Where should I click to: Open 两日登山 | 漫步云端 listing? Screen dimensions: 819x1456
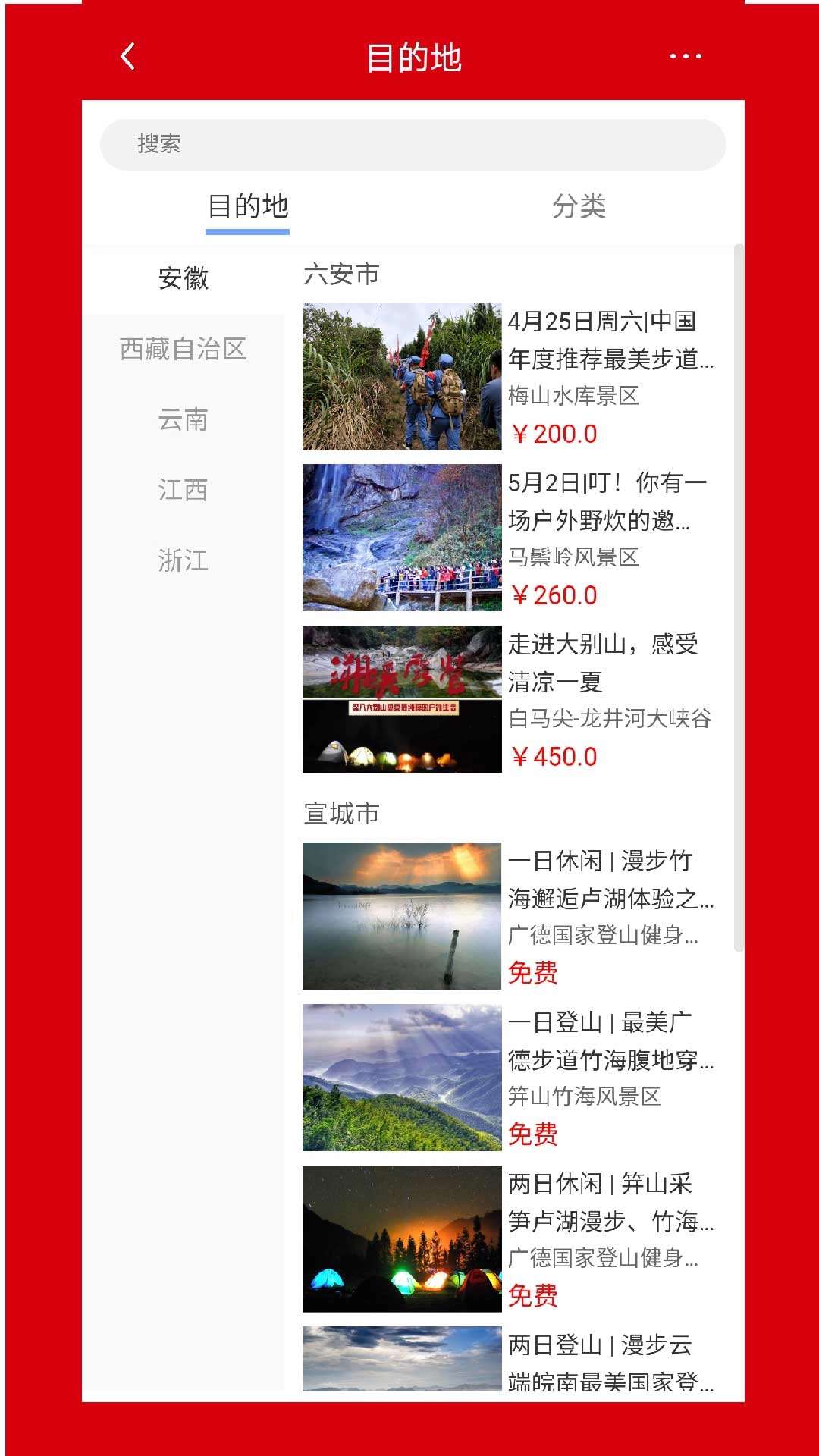(x=508, y=1361)
